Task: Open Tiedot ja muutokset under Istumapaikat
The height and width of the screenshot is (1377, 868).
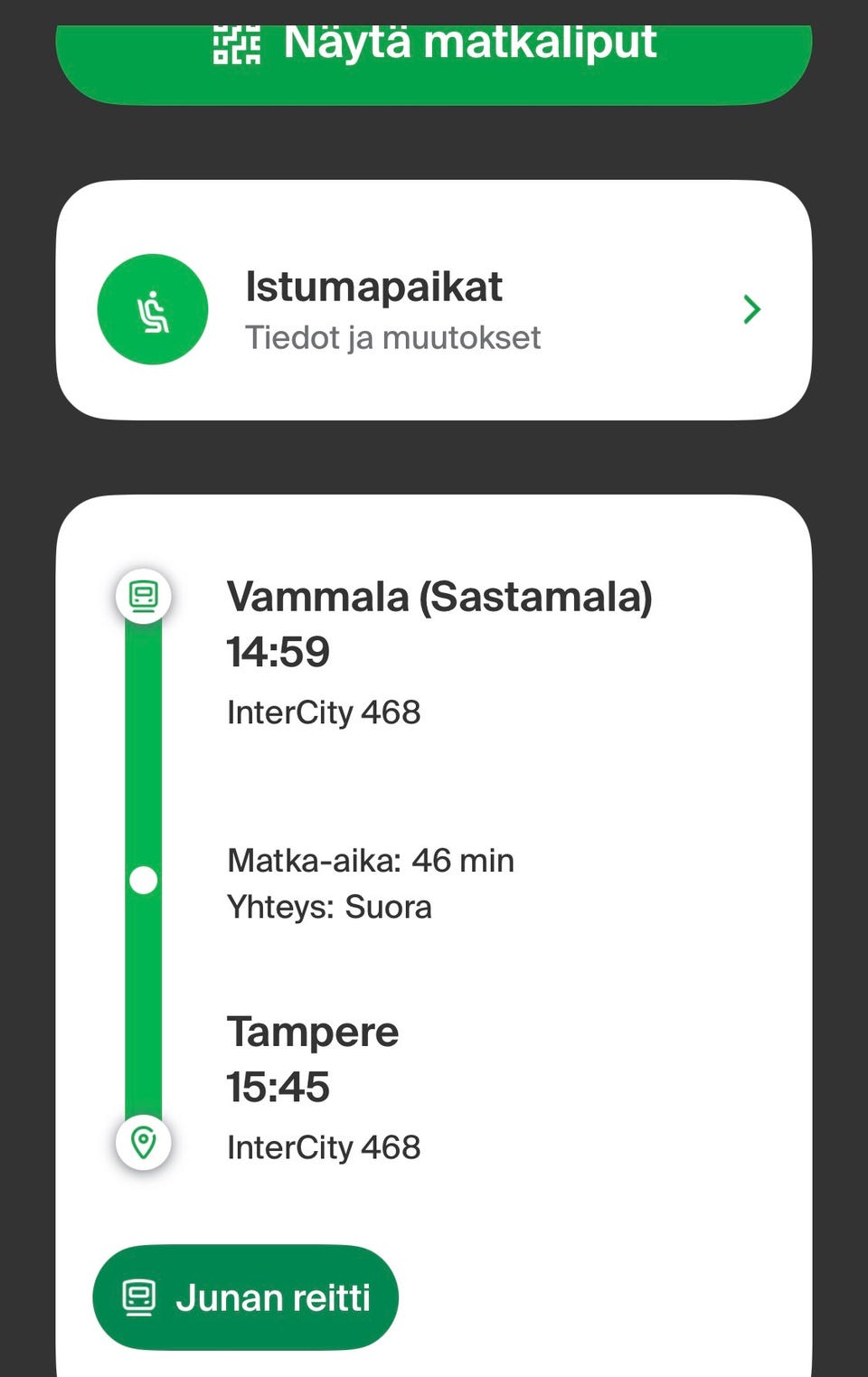Action: coord(392,337)
